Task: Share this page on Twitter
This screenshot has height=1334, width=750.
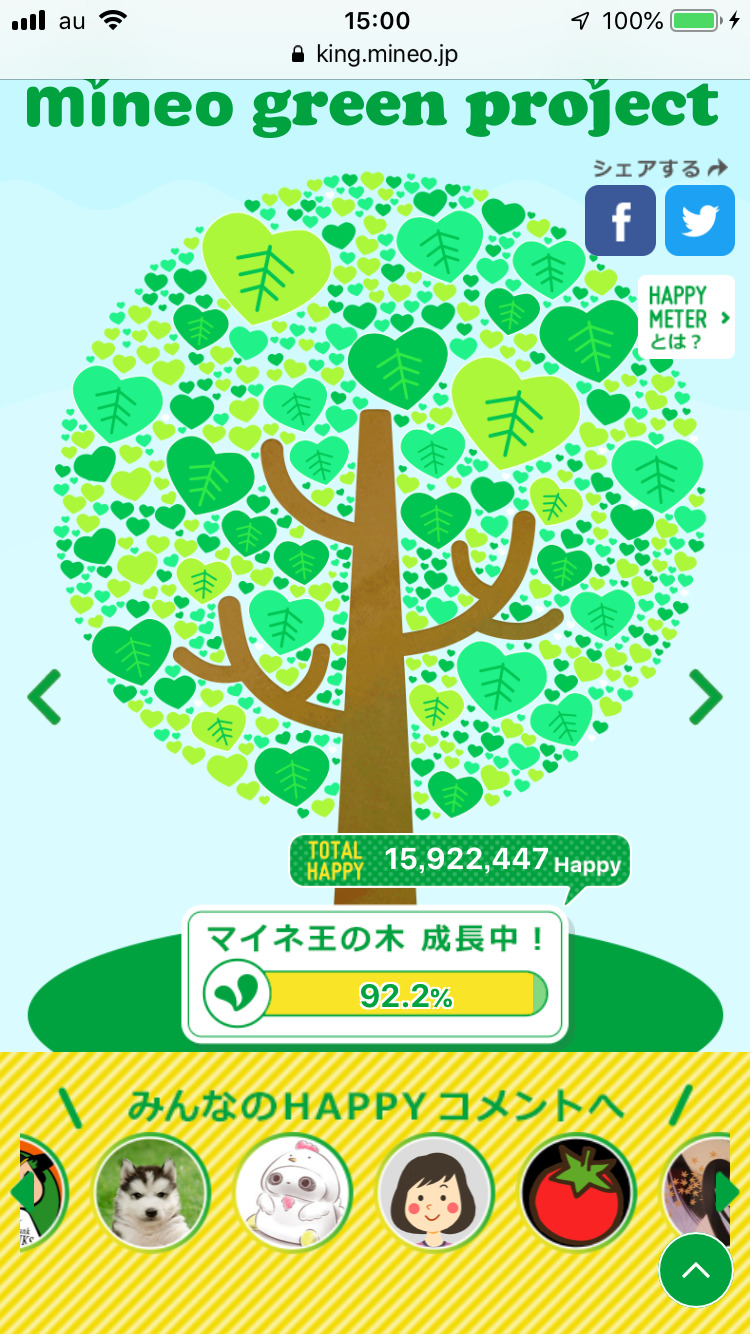Action: click(x=700, y=221)
